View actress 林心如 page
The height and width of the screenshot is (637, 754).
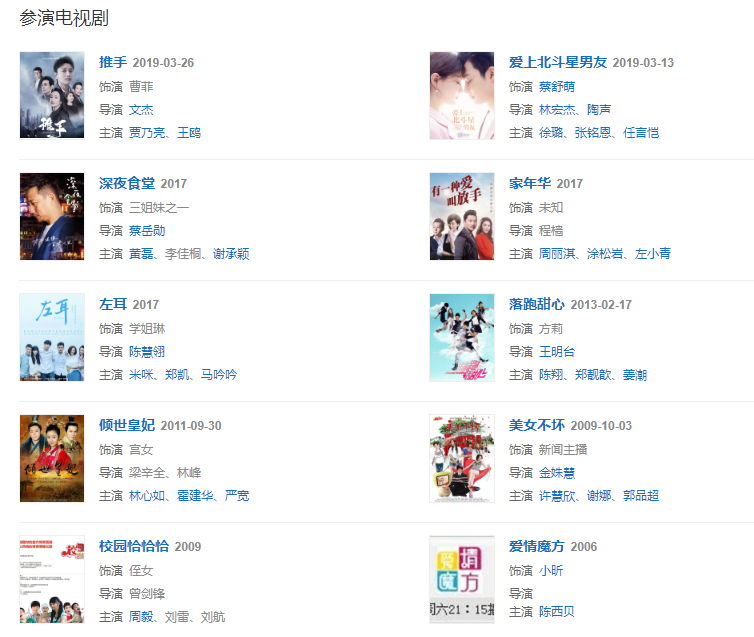tap(147, 495)
